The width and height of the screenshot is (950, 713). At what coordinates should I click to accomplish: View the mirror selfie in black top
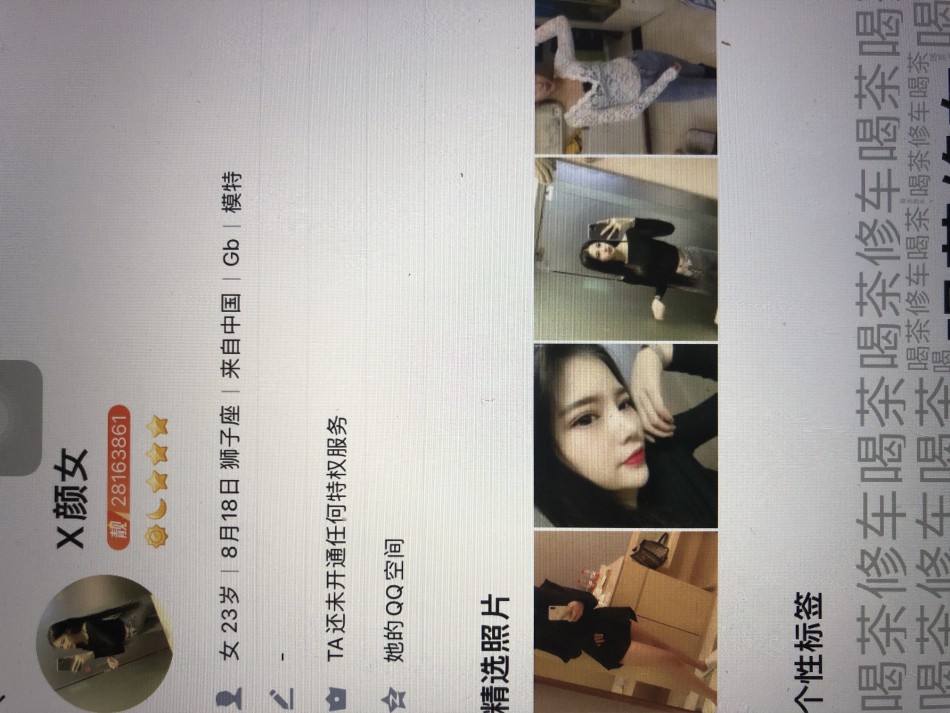click(625, 248)
